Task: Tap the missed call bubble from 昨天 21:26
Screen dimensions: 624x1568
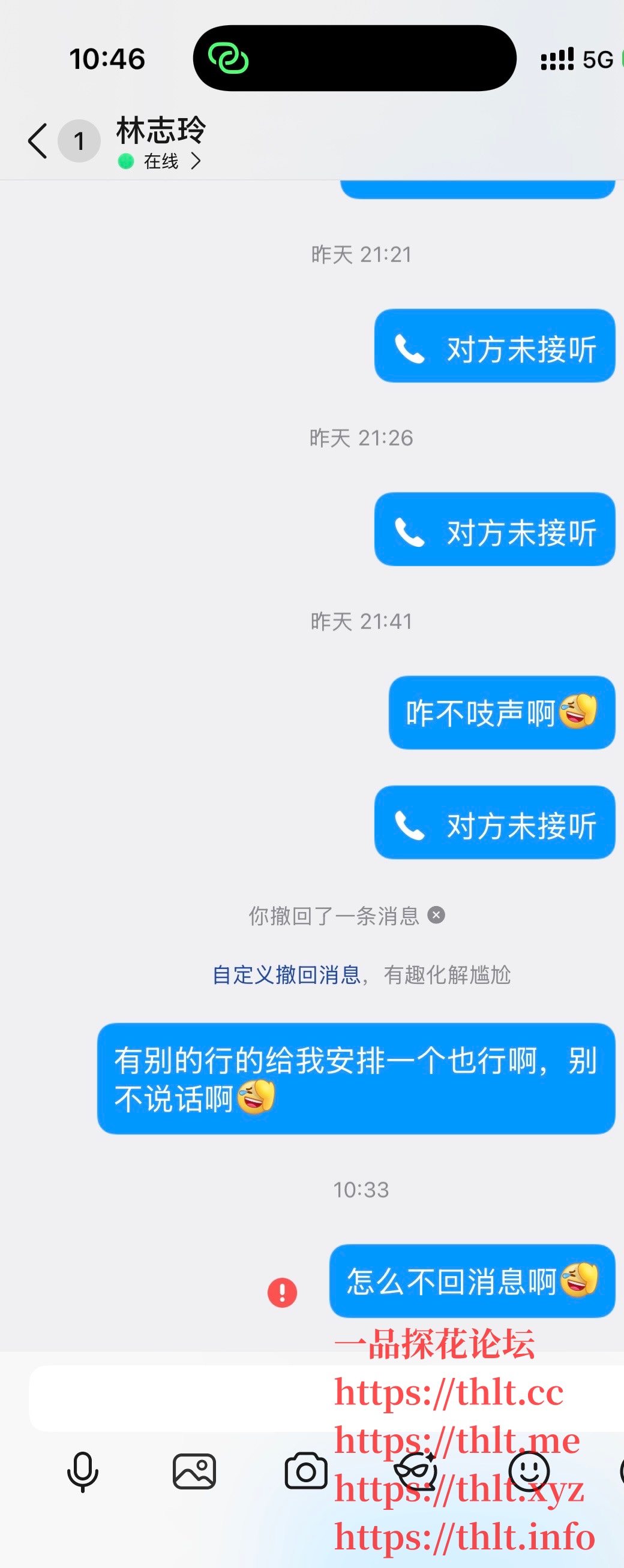Action: click(x=494, y=529)
